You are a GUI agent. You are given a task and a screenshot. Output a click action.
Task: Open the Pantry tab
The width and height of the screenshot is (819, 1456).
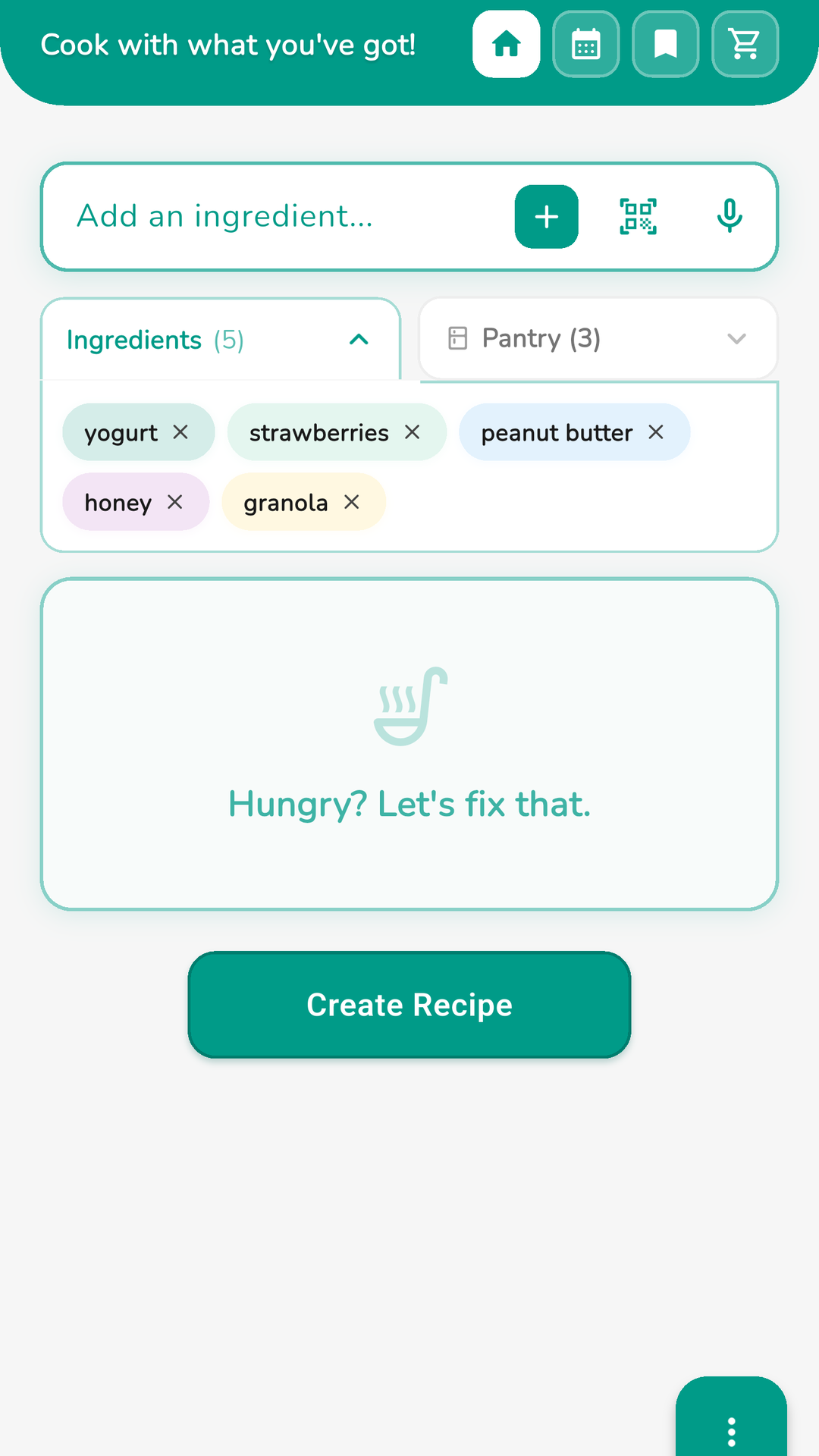(x=540, y=338)
